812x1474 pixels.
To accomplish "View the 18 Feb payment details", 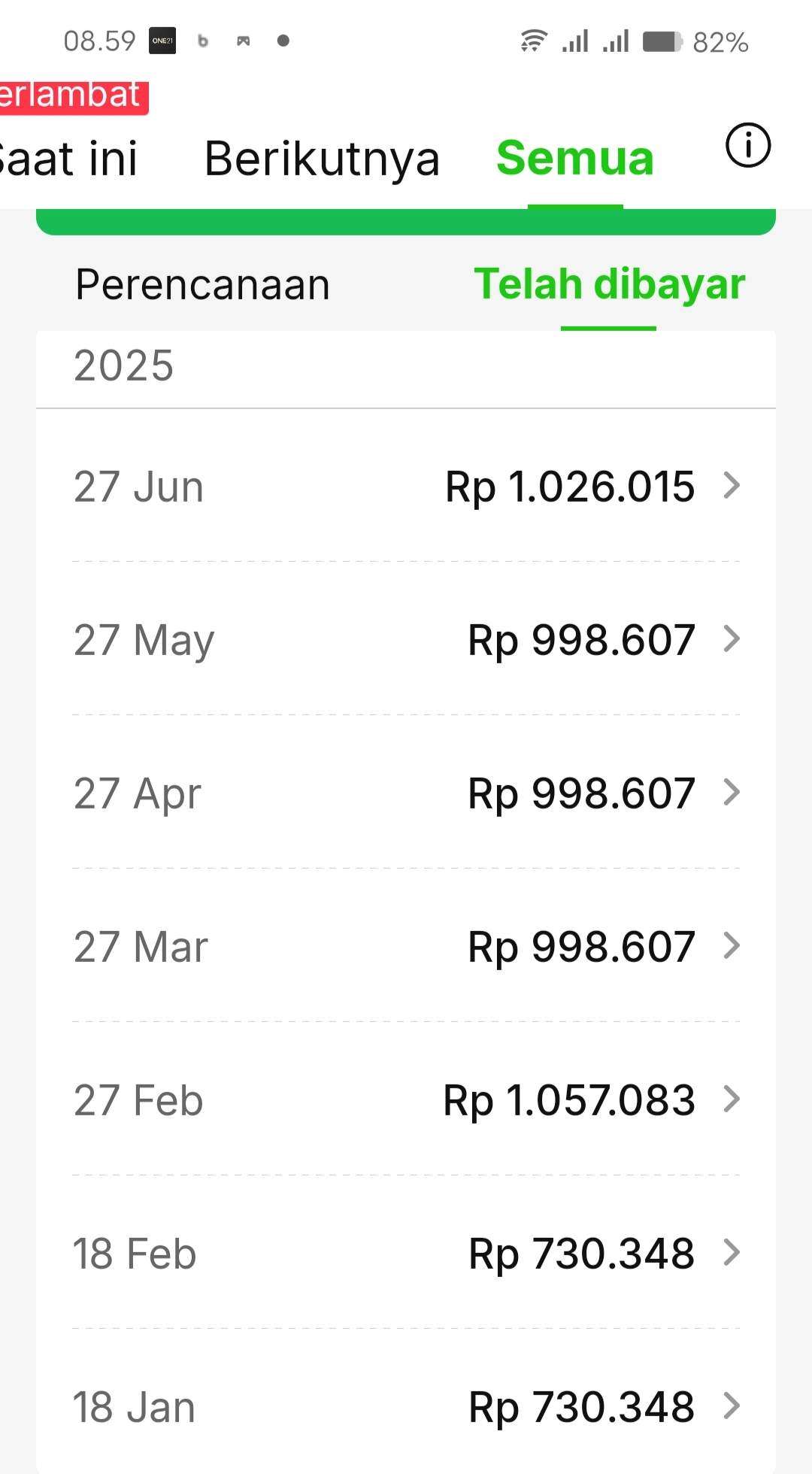I will coord(406,1253).
